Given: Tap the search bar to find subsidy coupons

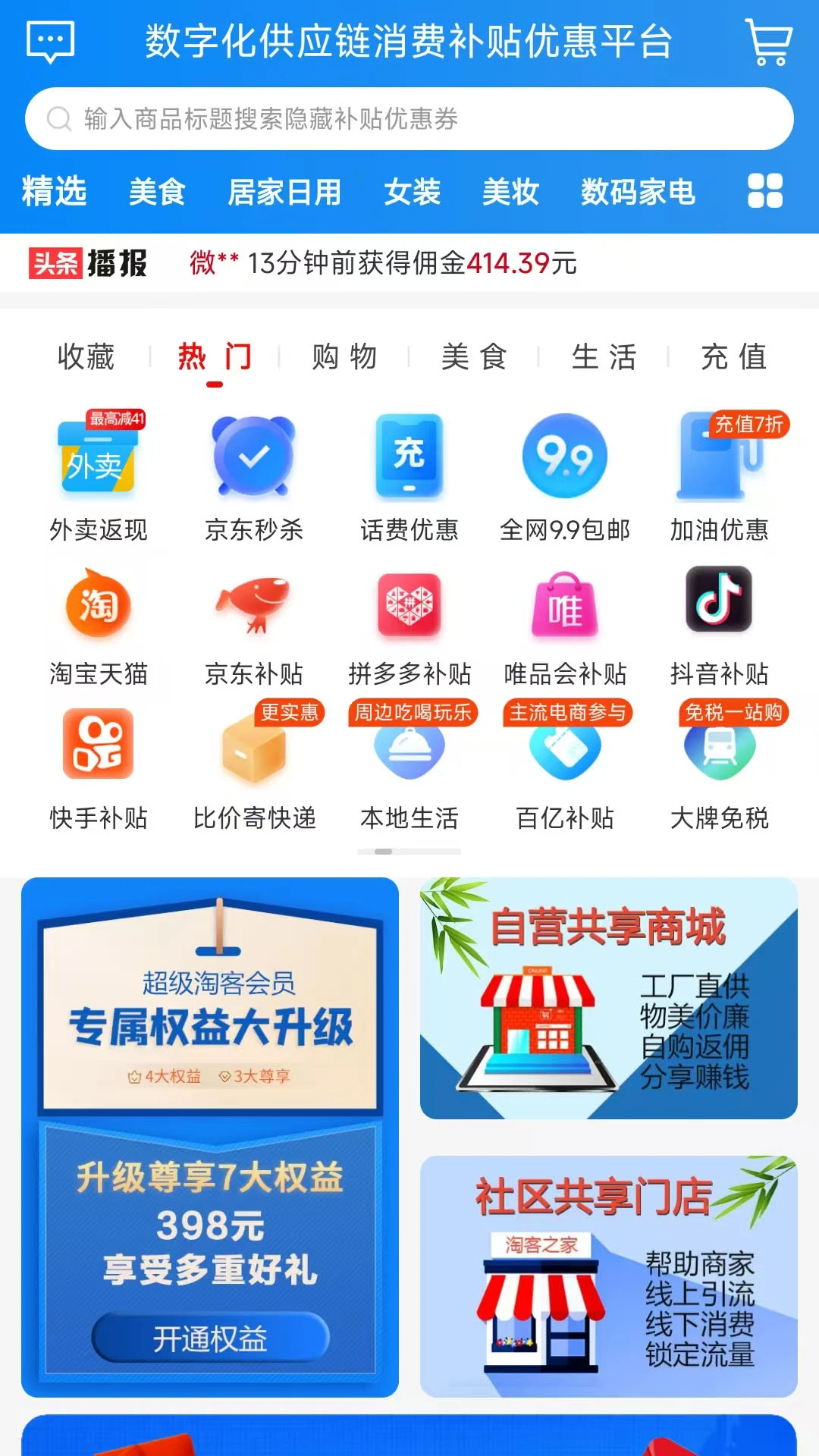Looking at the screenshot, I should [409, 118].
